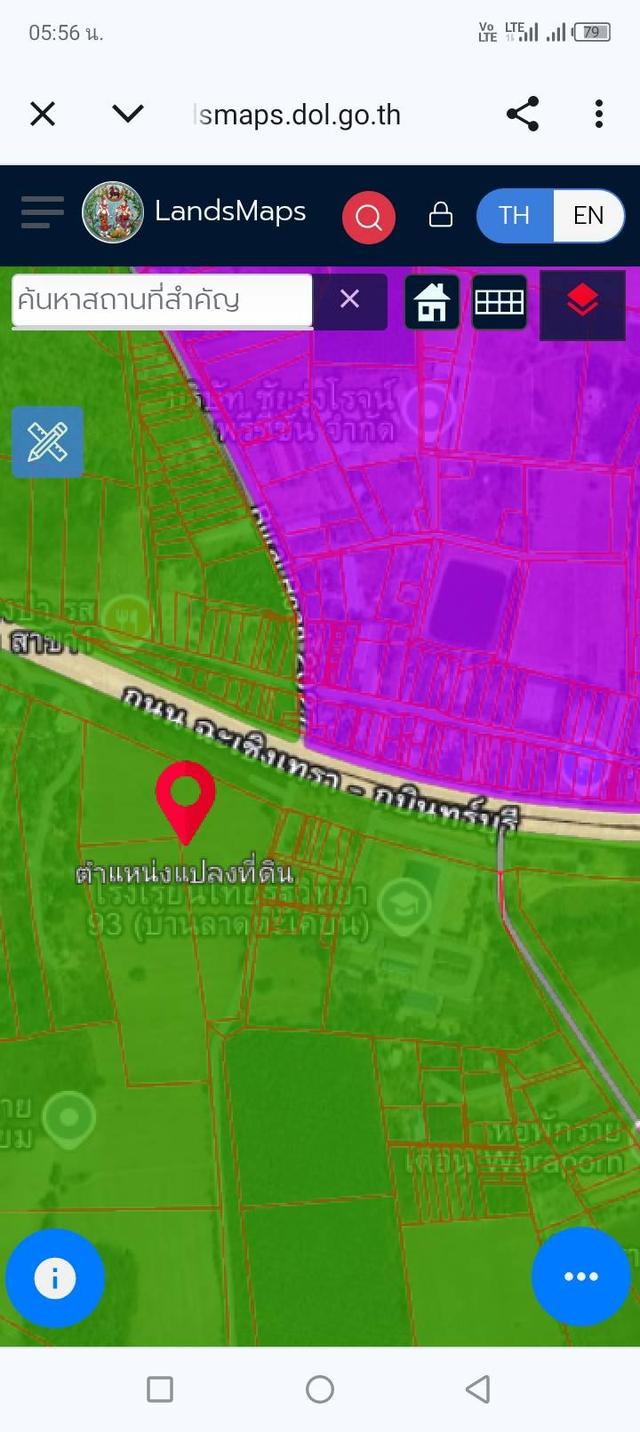The image size is (640, 1432).
Task: Tap the lock icon in the header
Action: 440,215
